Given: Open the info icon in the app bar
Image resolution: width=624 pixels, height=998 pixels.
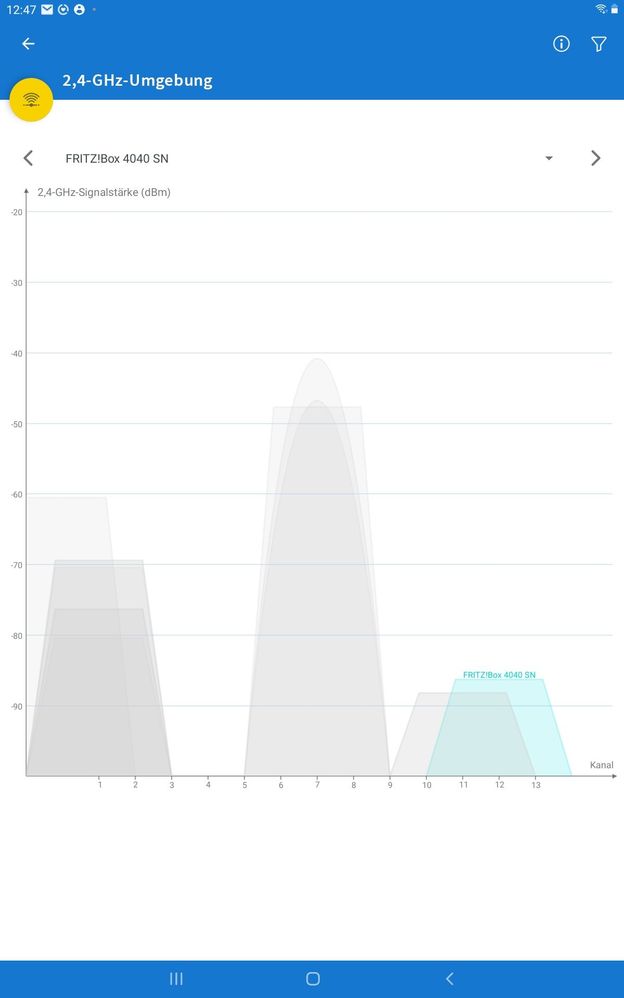Looking at the screenshot, I should click(x=561, y=44).
